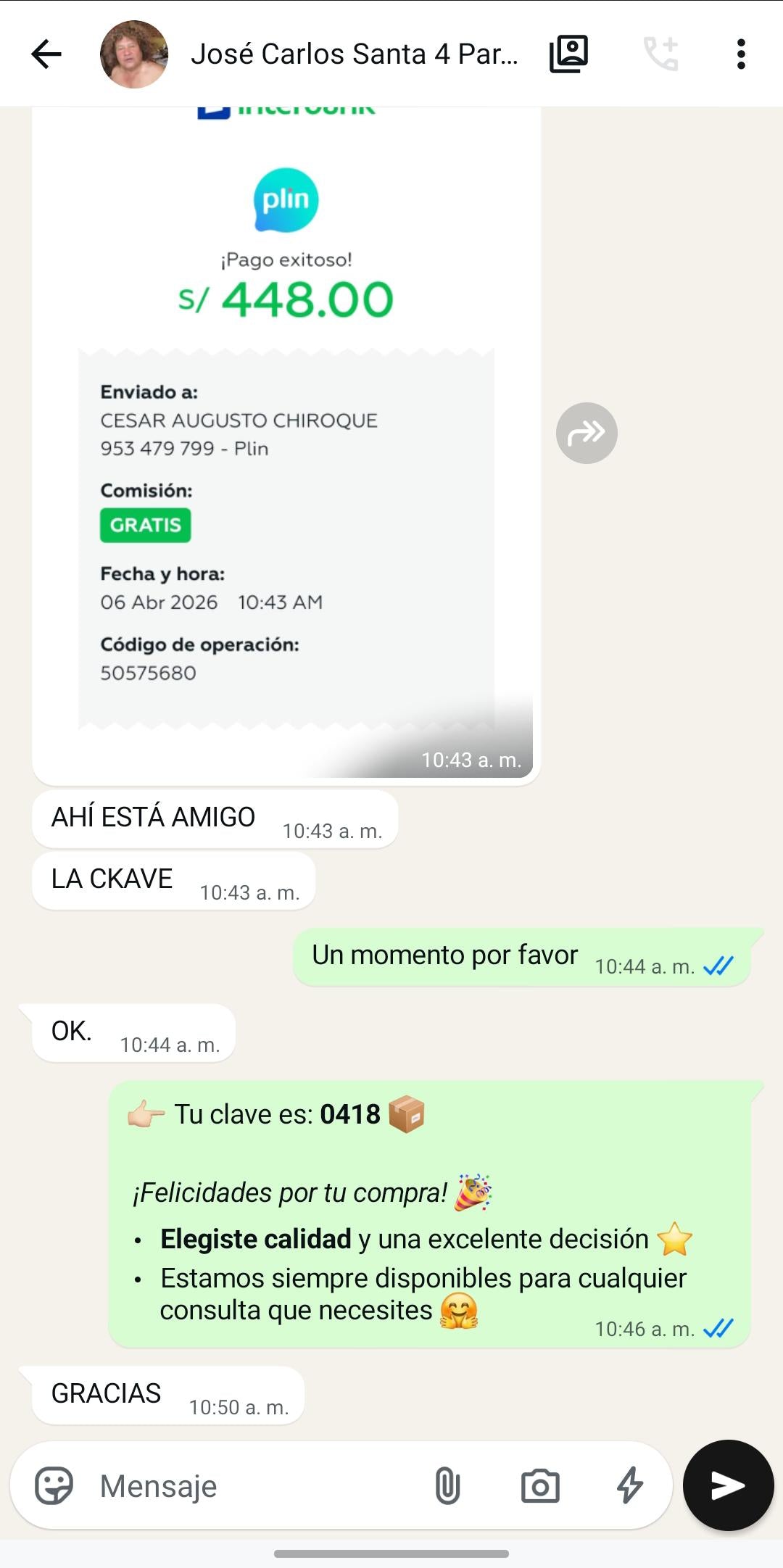Start a call with this contact

[660, 54]
